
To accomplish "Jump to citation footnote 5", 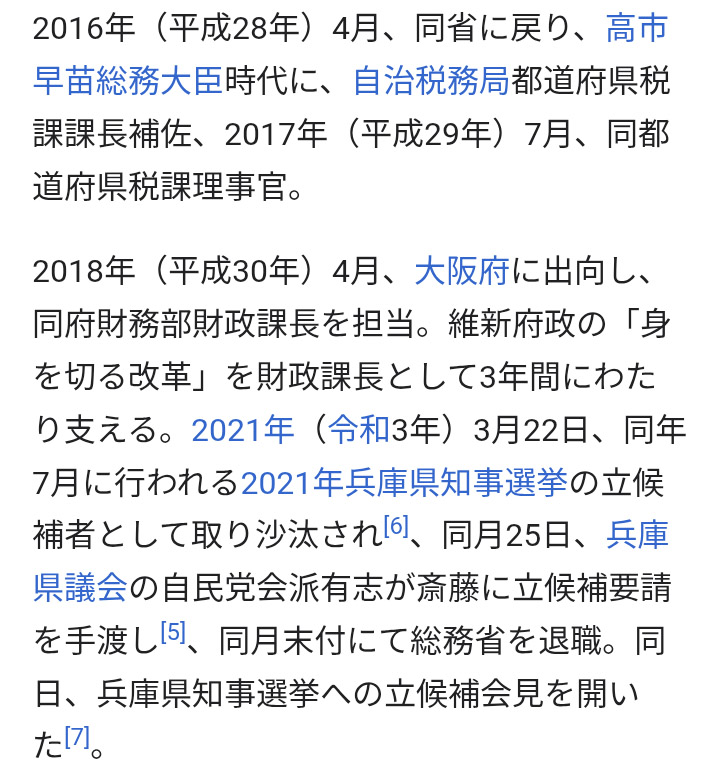I will tap(173, 633).
